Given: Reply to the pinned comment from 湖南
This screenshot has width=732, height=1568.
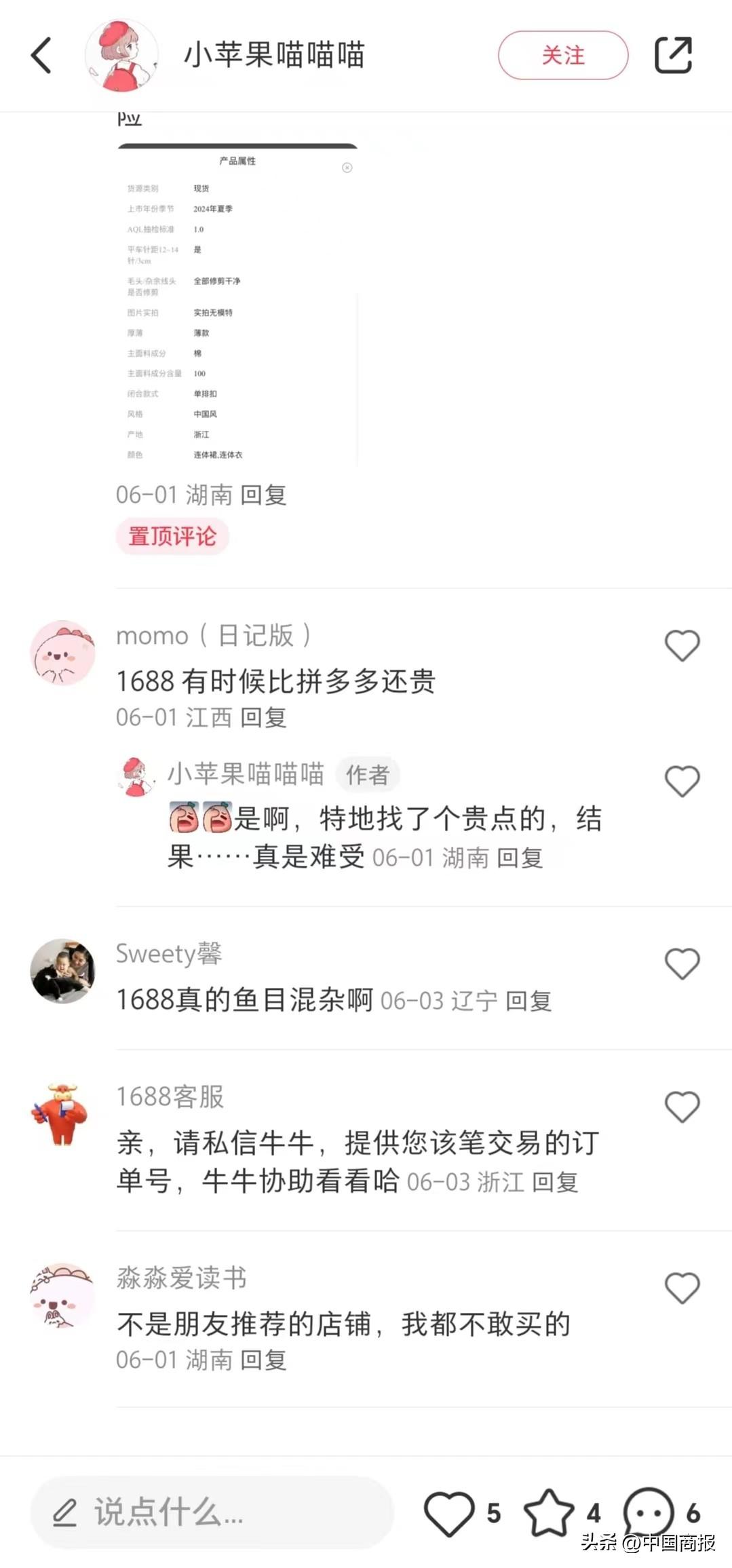Looking at the screenshot, I should pyautogui.click(x=263, y=495).
